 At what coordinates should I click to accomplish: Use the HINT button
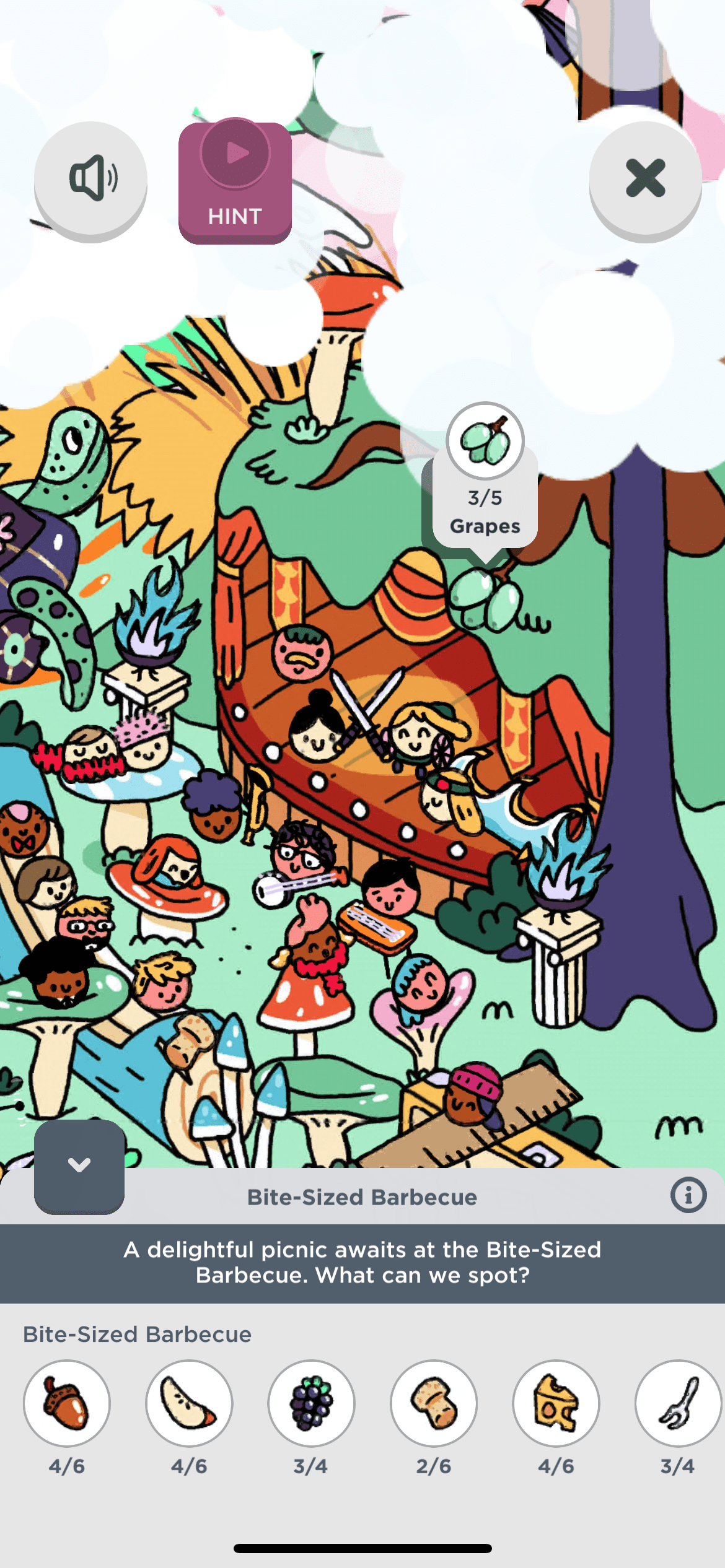(235, 183)
